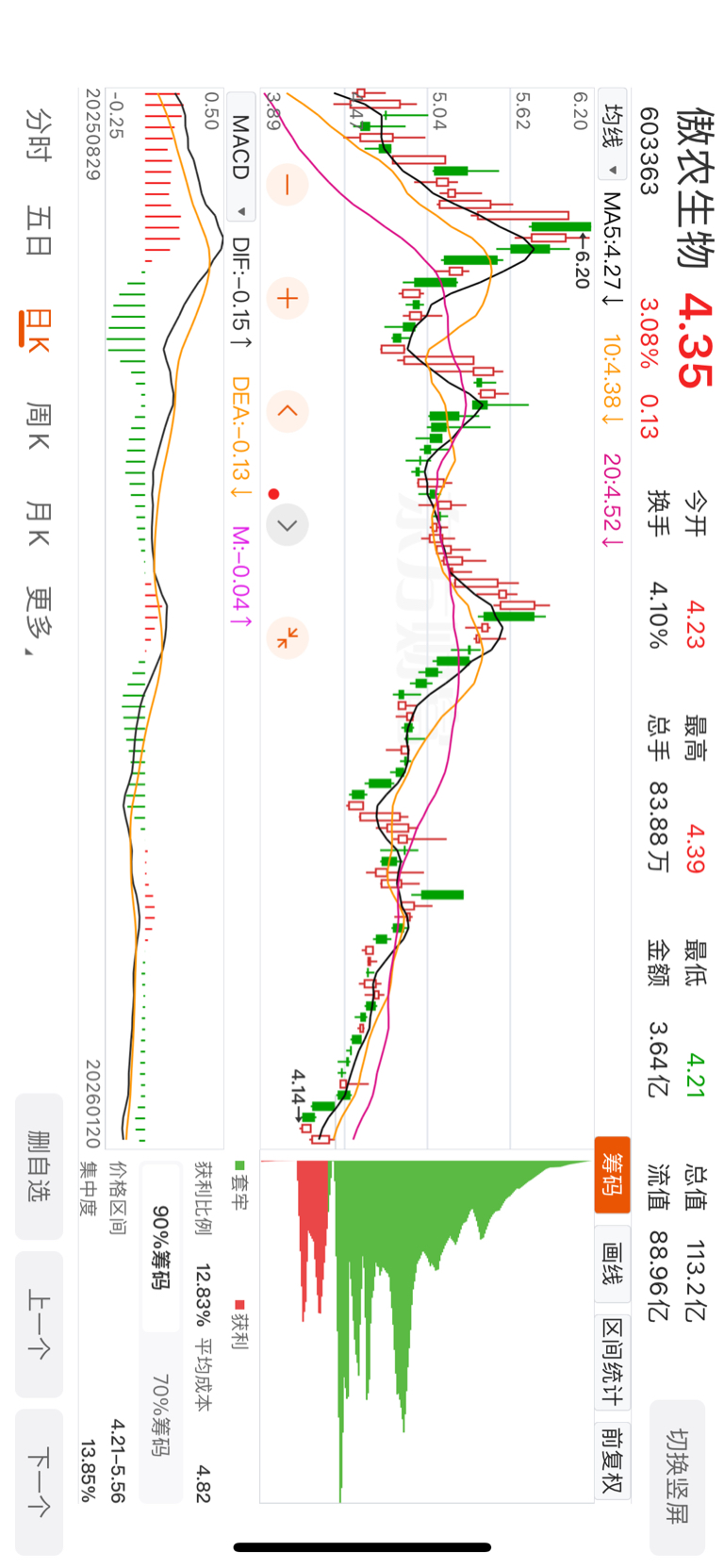Zoom out the chart with minus button

[x=288, y=183]
